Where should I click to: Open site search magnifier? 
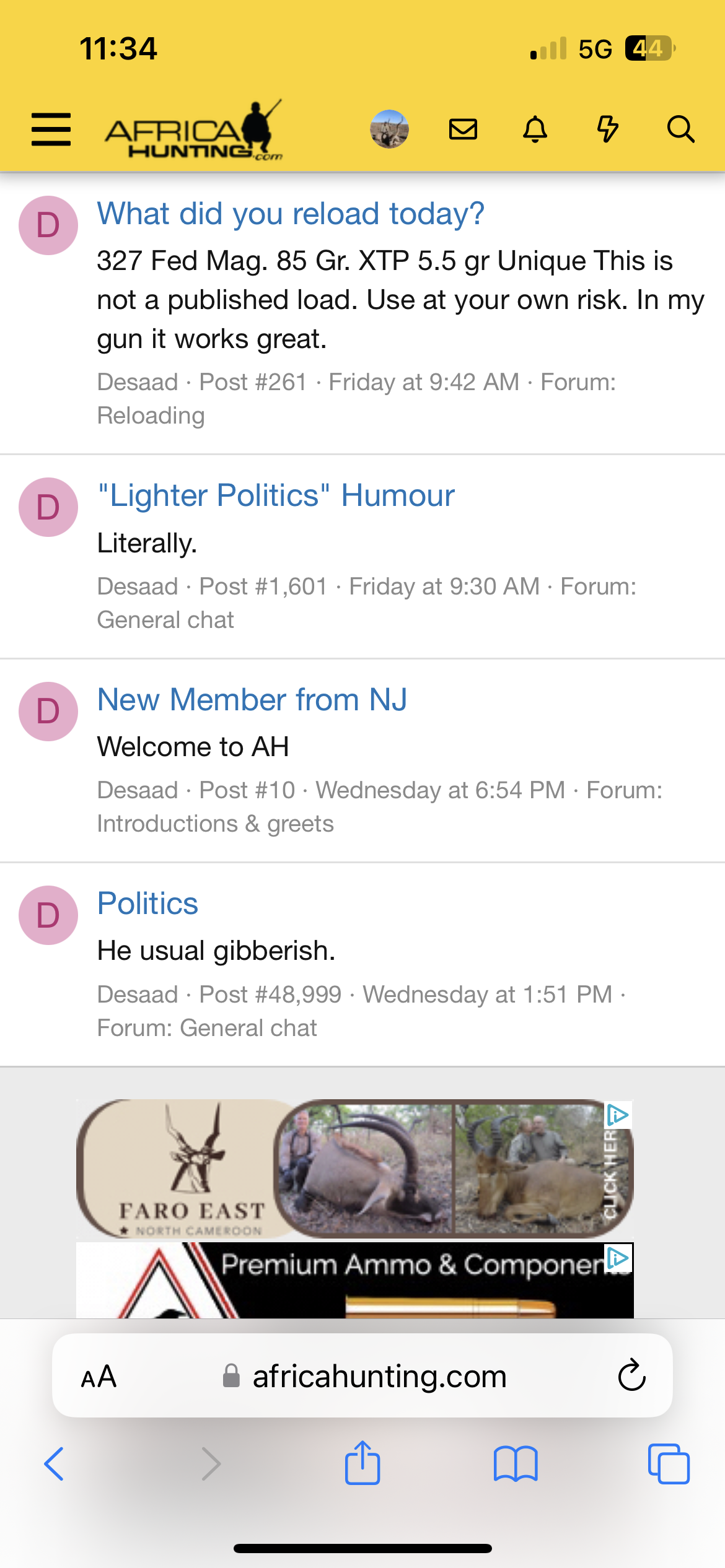pyautogui.click(x=680, y=129)
